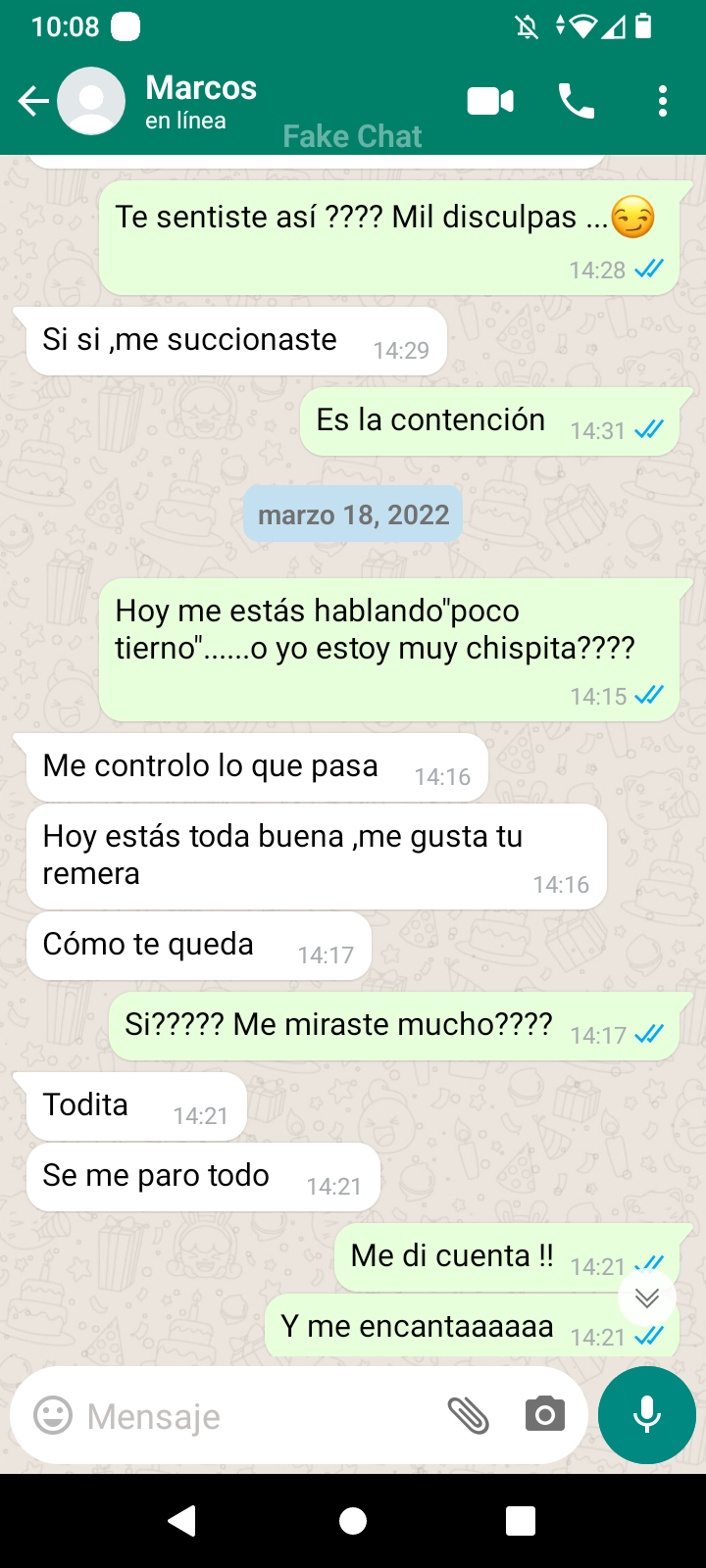Tap the microphone voice message button
Viewport: 706px width, 1568px height.
pyautogui.click(x=647, y=1416)
